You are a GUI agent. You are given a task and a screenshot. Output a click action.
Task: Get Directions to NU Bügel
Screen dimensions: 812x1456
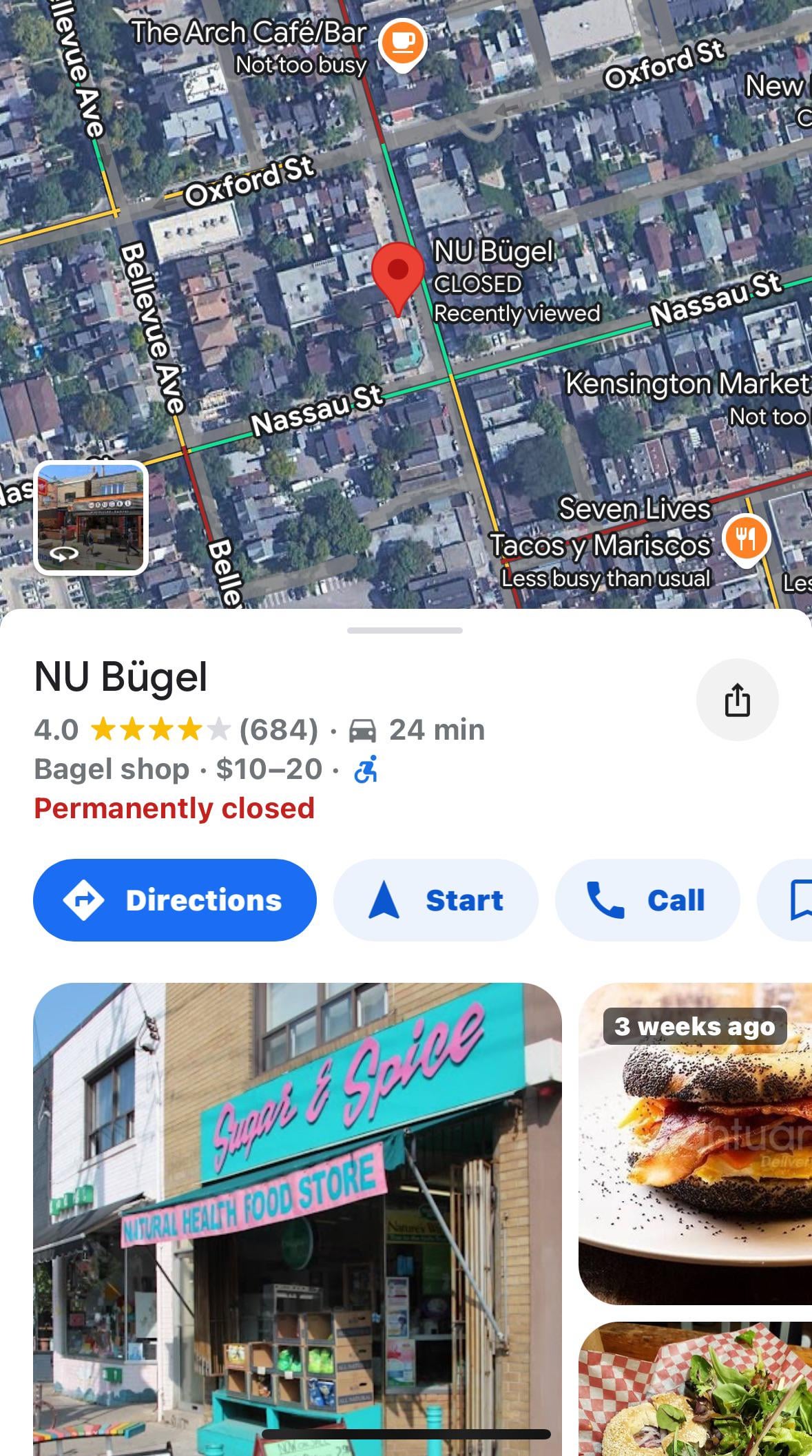coord(175,899)
